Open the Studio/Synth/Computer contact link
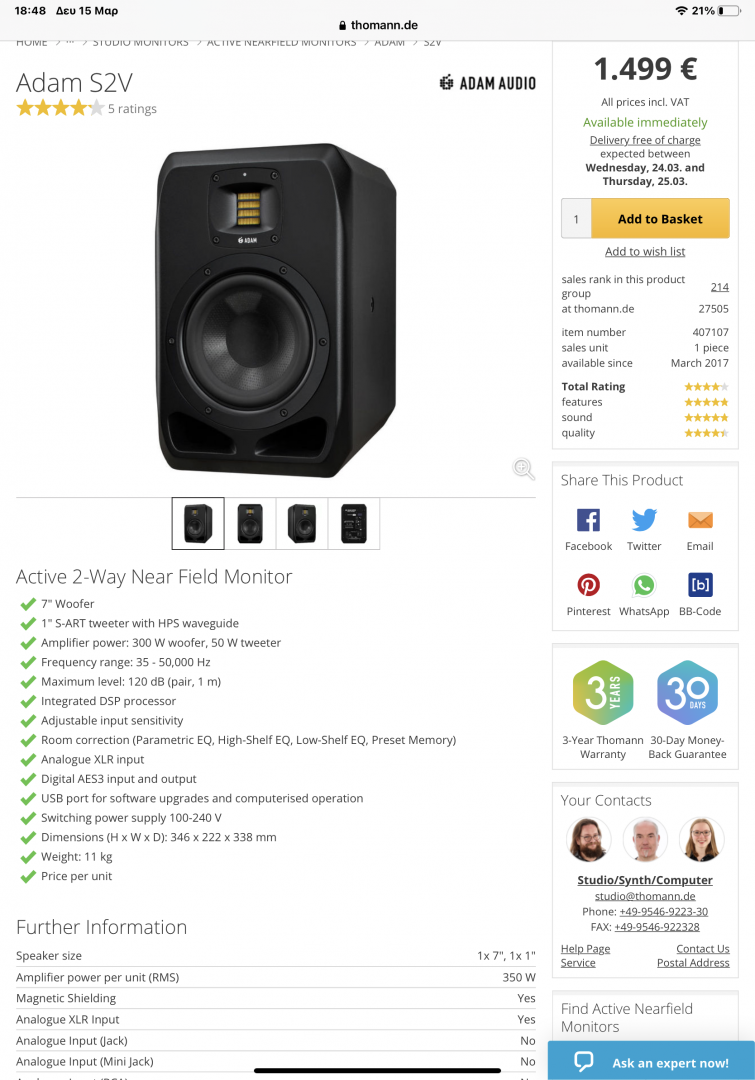Viewport: 755px width, 1080px height. pos(645,880)
